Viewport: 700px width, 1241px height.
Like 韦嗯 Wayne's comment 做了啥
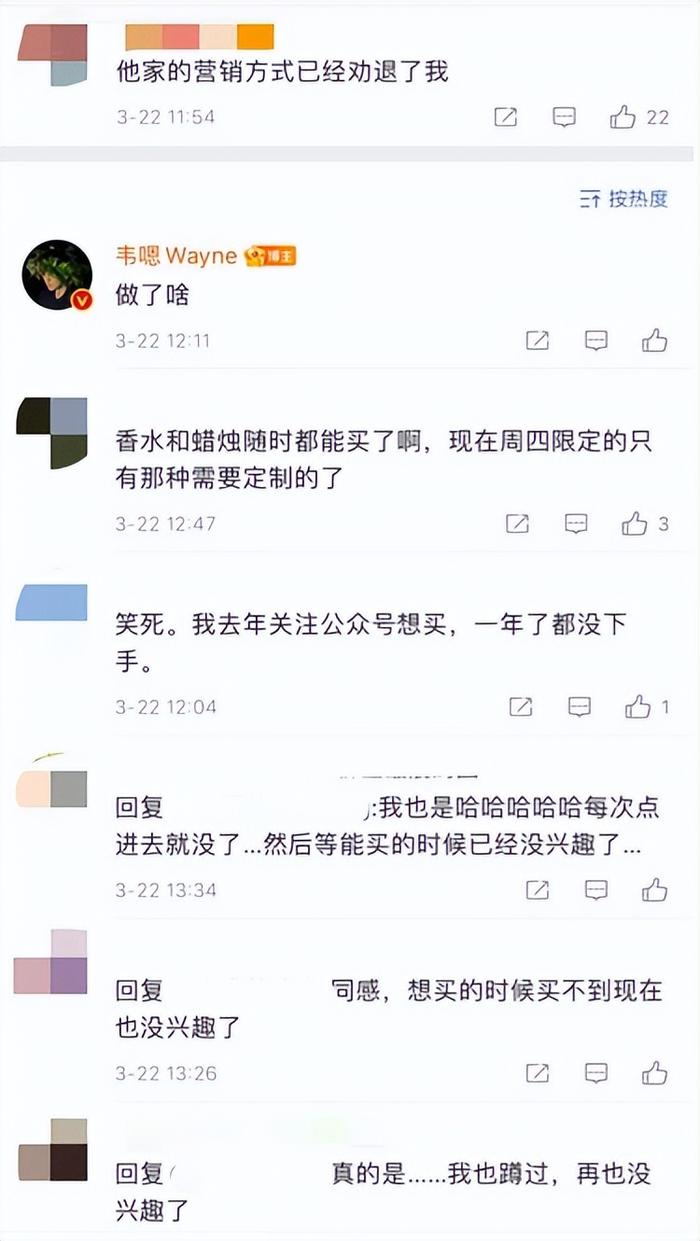[x=655, y=341]
